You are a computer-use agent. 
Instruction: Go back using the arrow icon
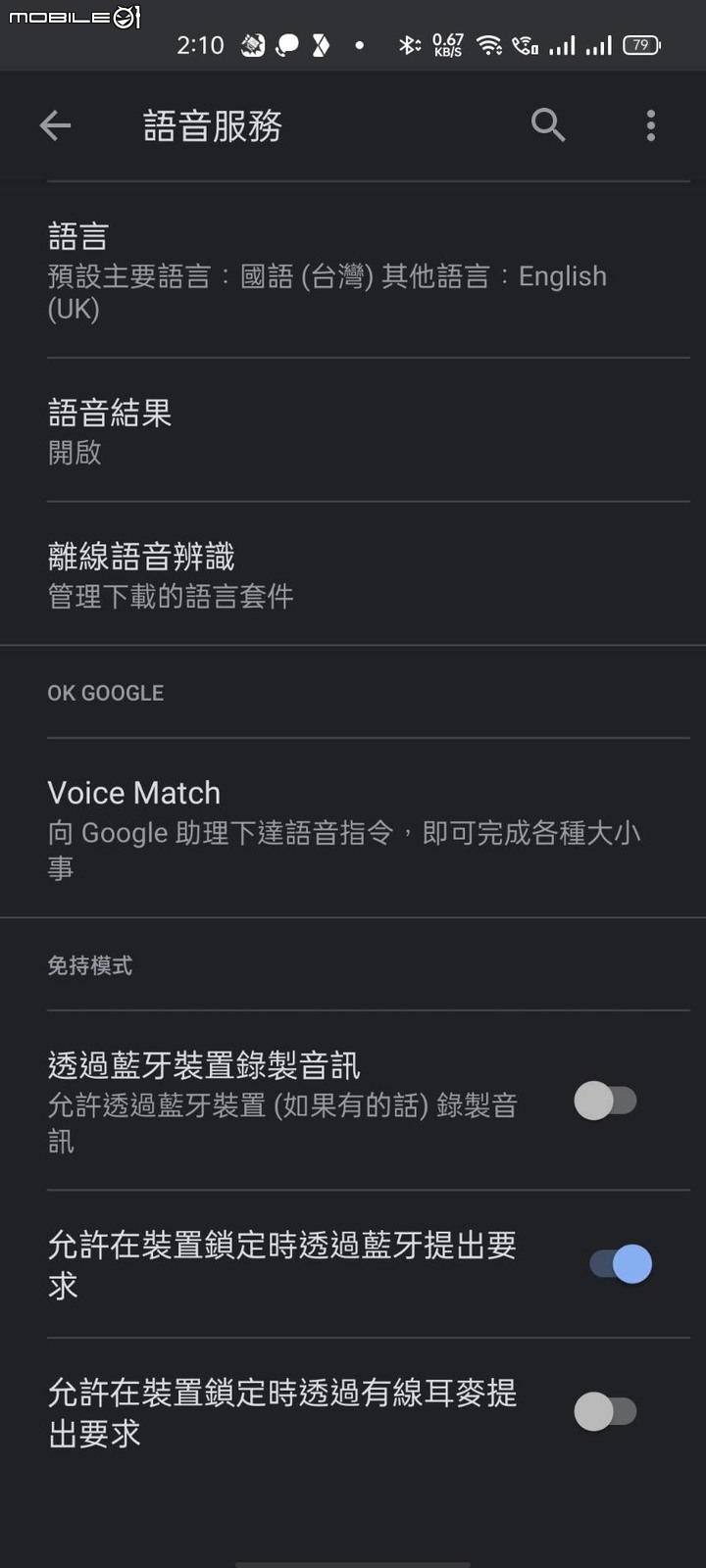point(55,125)
